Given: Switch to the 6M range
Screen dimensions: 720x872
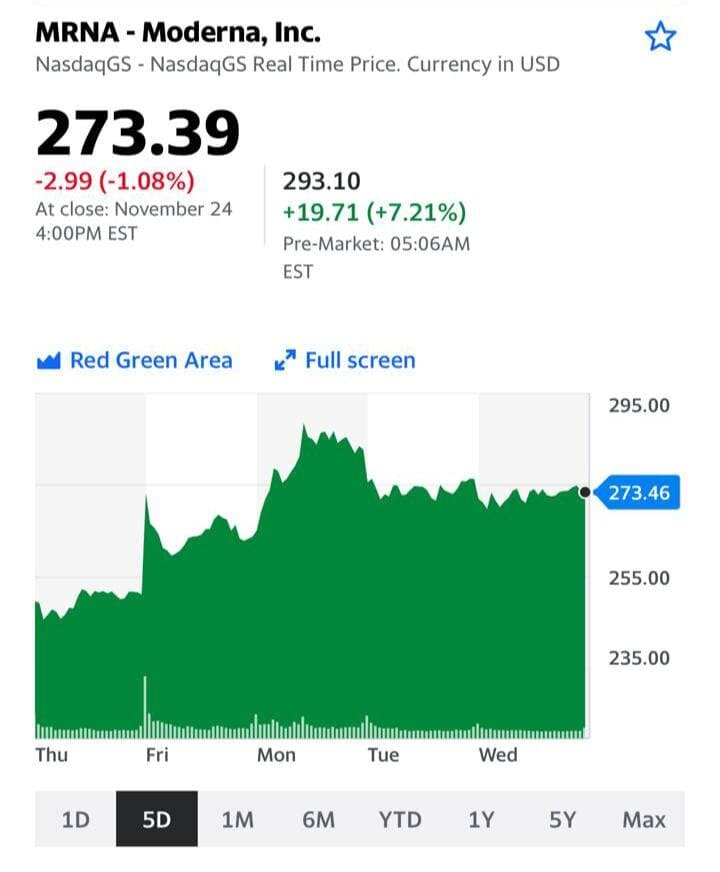Looking at the screenshot, I should point(319,819).
